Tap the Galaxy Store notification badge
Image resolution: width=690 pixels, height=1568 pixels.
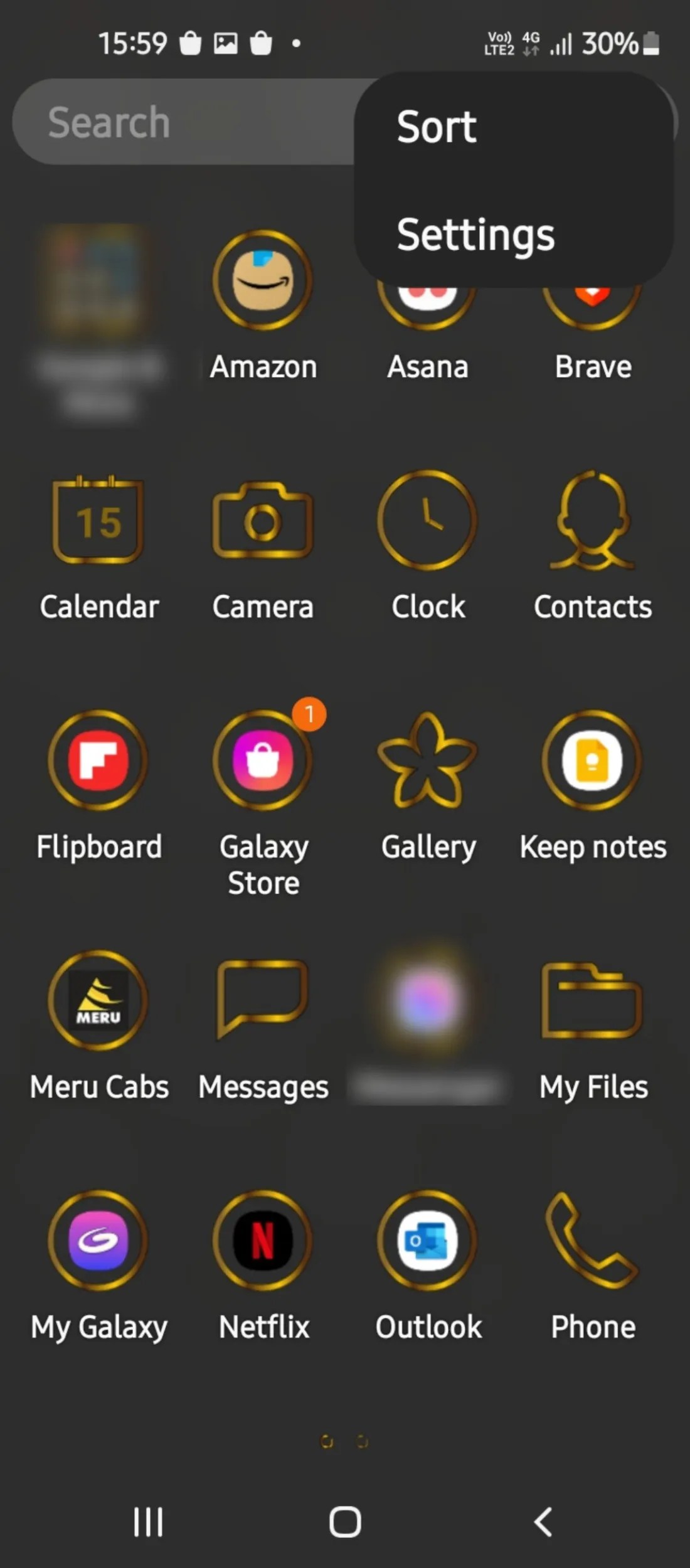pyautogui.click(x=309, y=715)
